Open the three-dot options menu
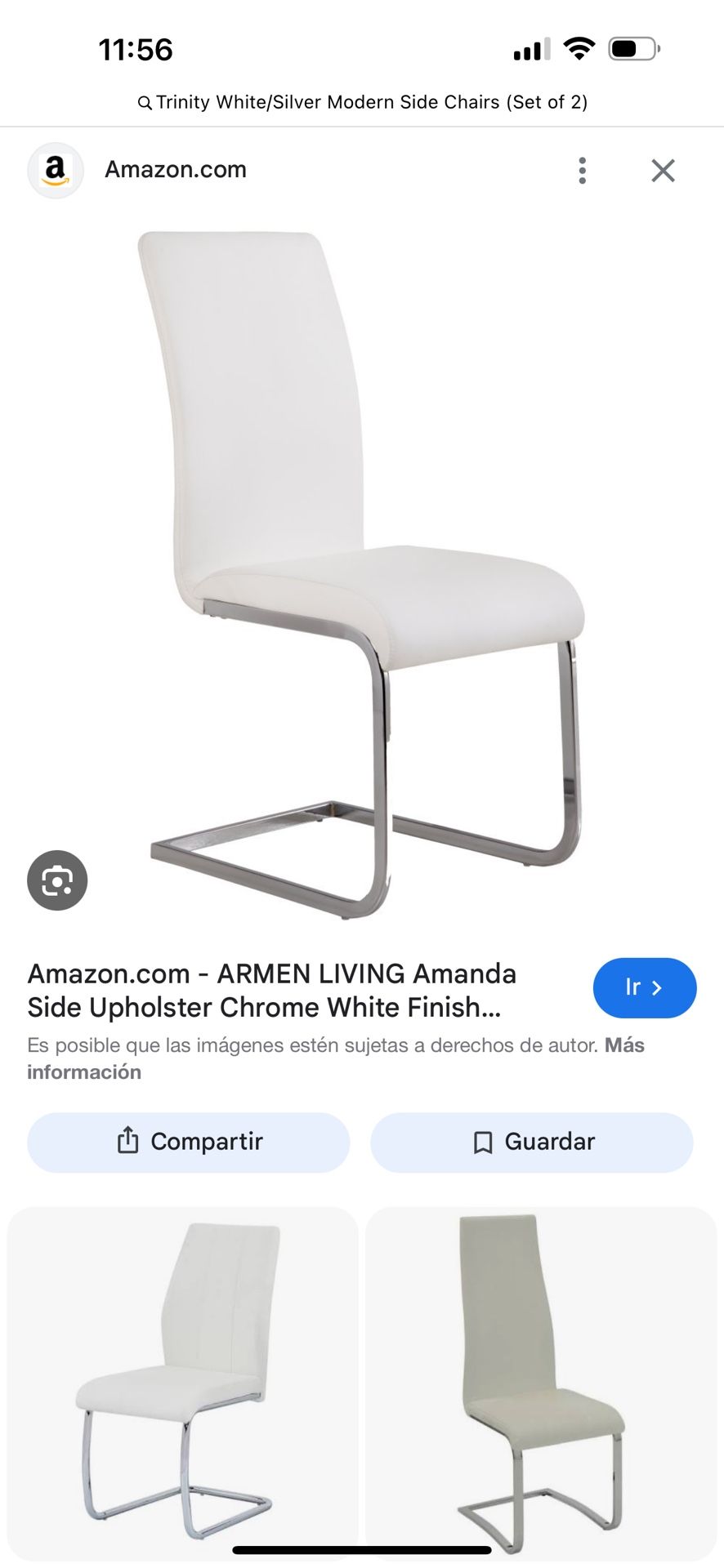724x1568 pixels. coord(582,170)
